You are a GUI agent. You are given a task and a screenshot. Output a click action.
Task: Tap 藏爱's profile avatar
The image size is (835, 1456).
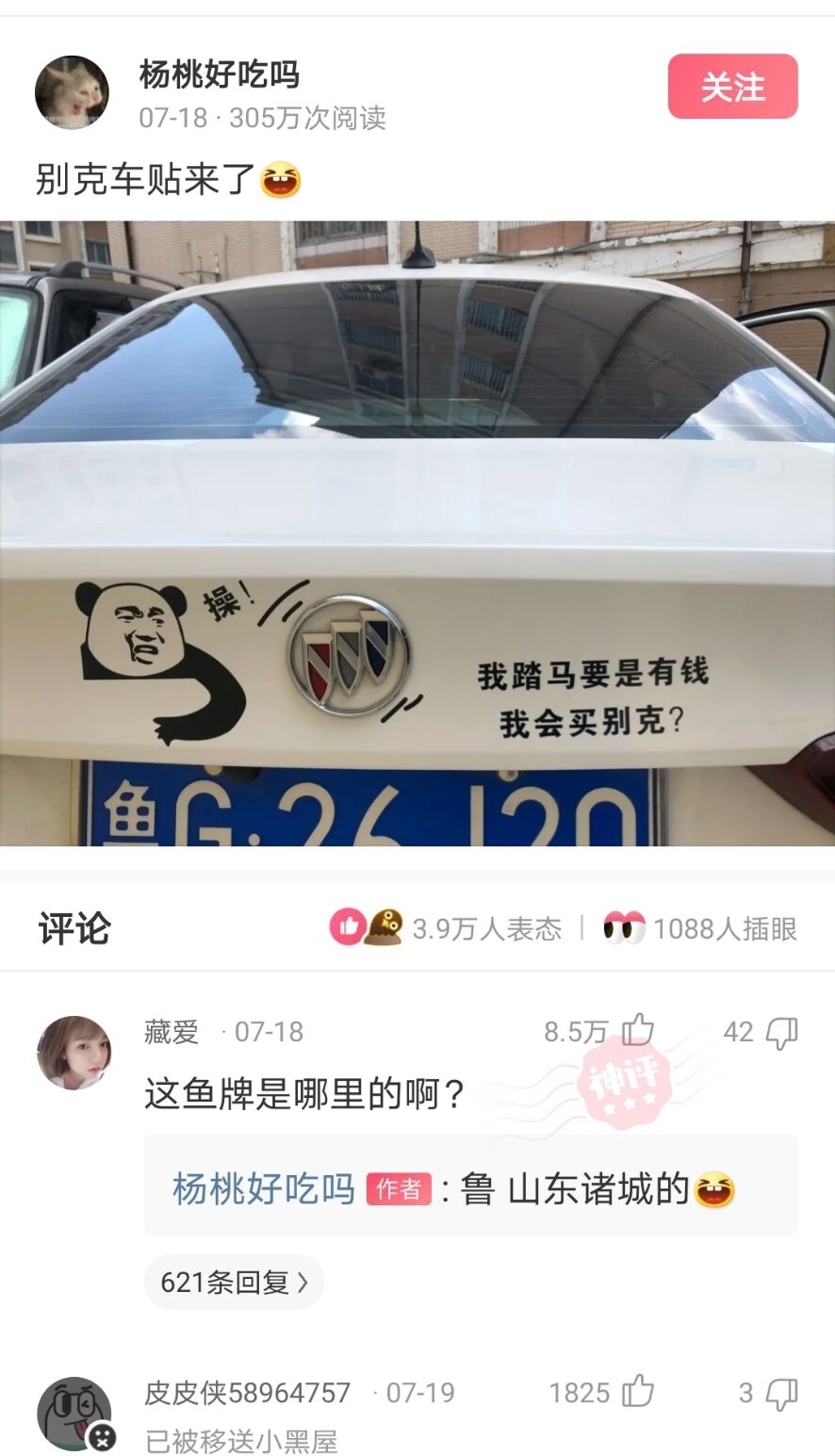[x=75, y=1053]
